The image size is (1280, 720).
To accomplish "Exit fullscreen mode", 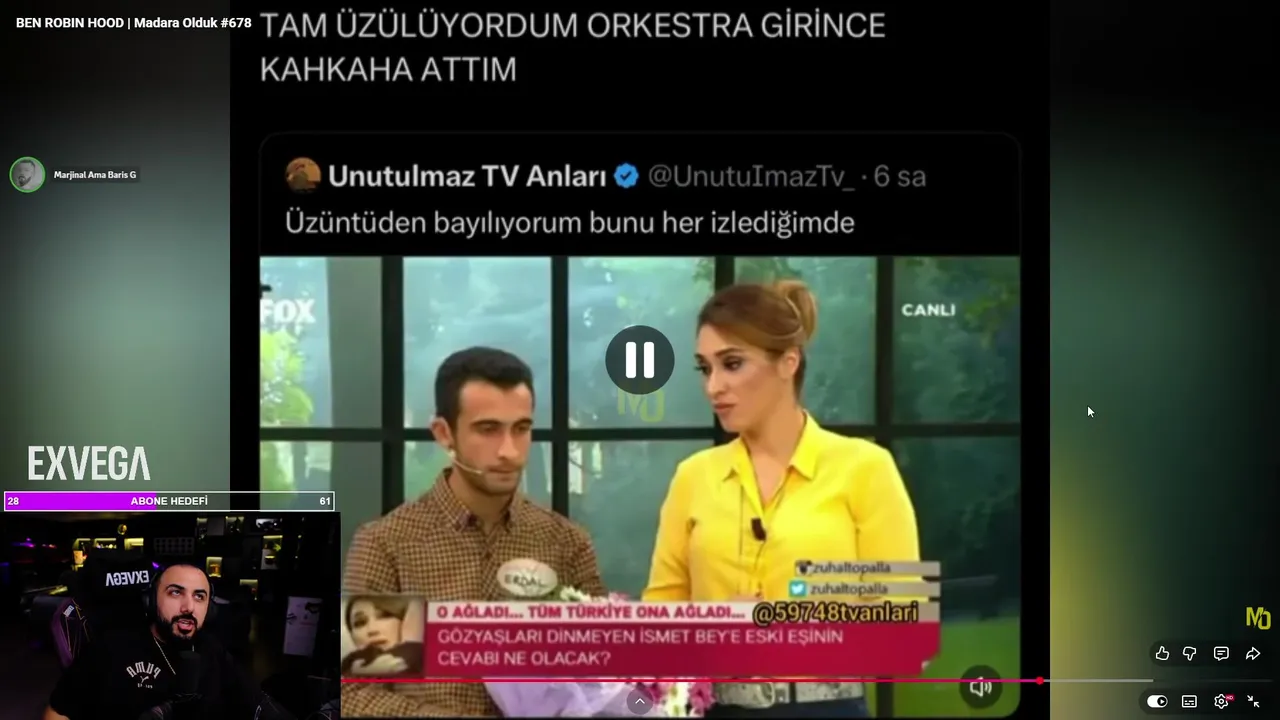I will (1253, 701).
